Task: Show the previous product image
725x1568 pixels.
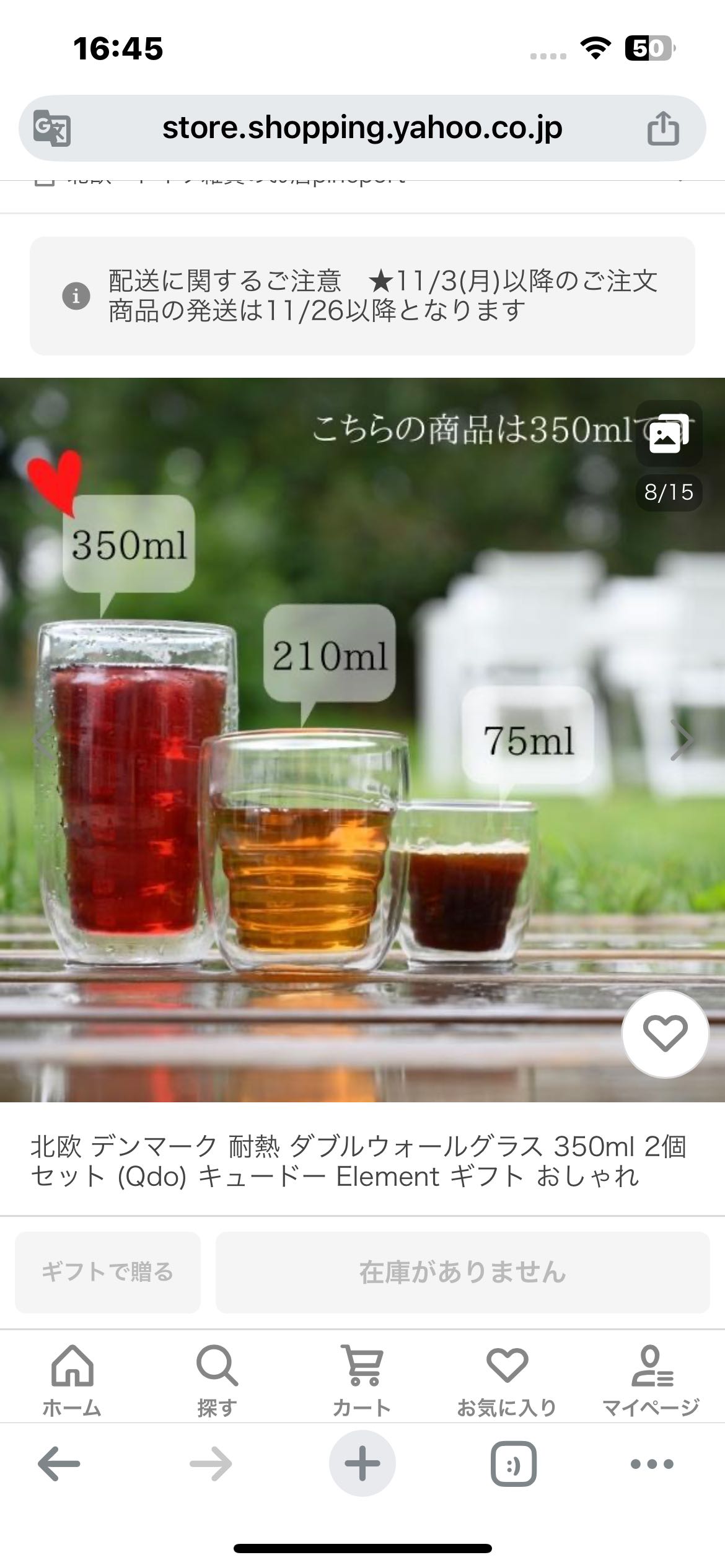Action: [x=42, y=740]
